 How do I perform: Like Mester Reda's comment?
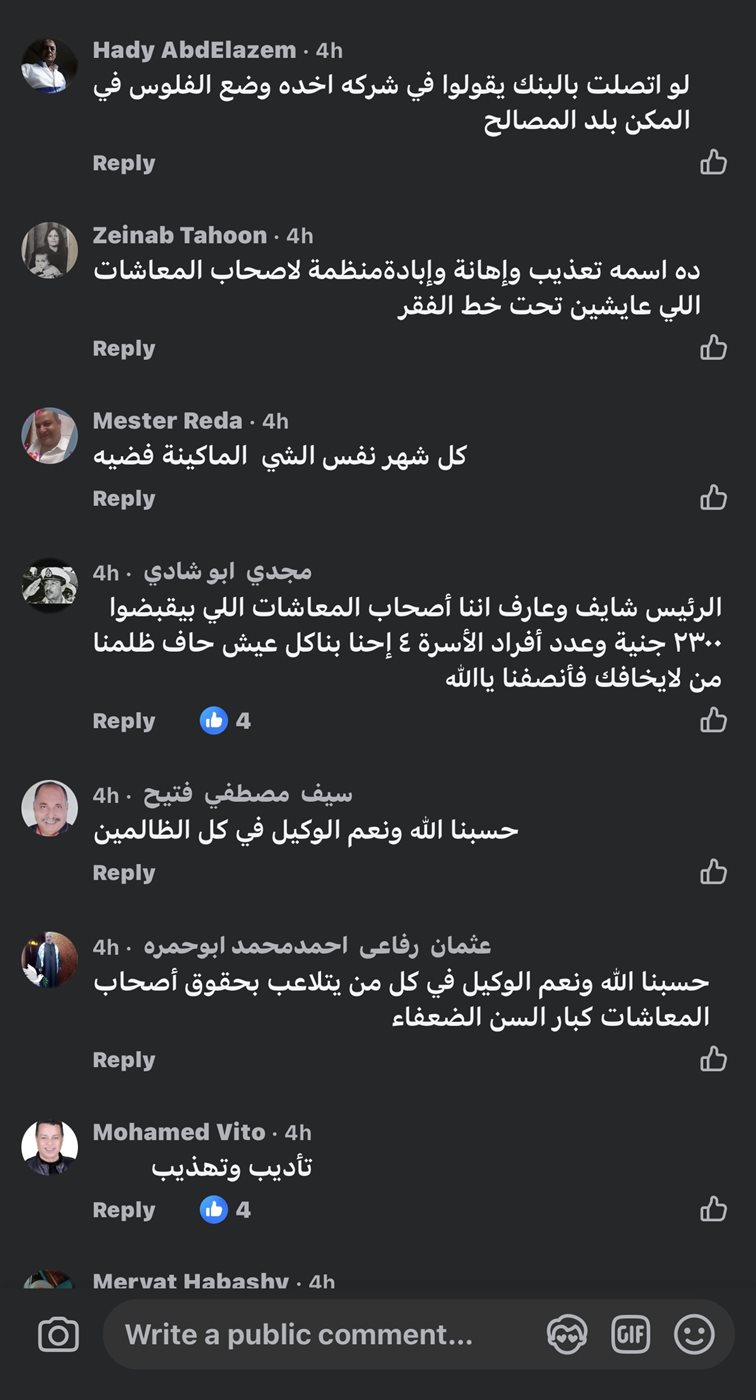point(713,497)
